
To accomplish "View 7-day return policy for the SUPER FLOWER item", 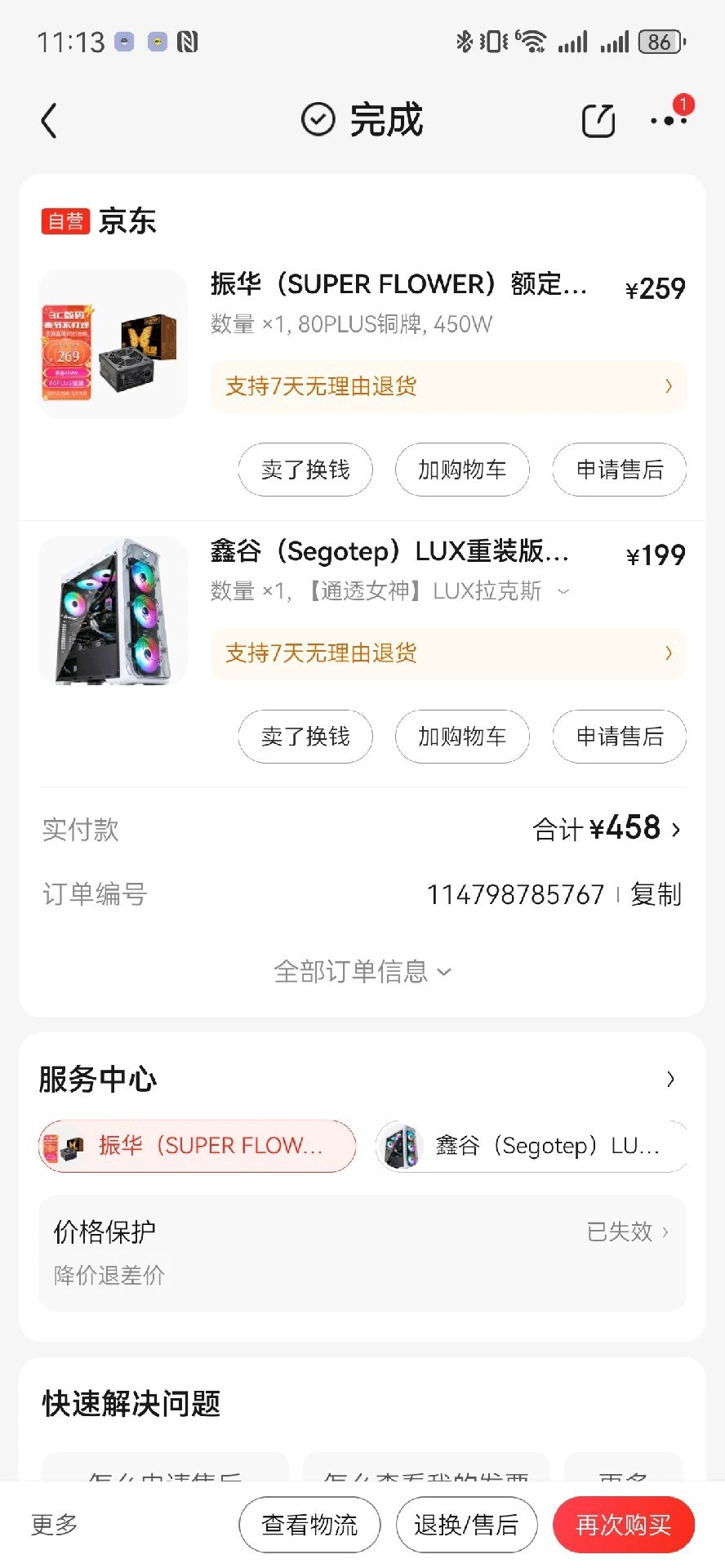I will pos(447,386).
